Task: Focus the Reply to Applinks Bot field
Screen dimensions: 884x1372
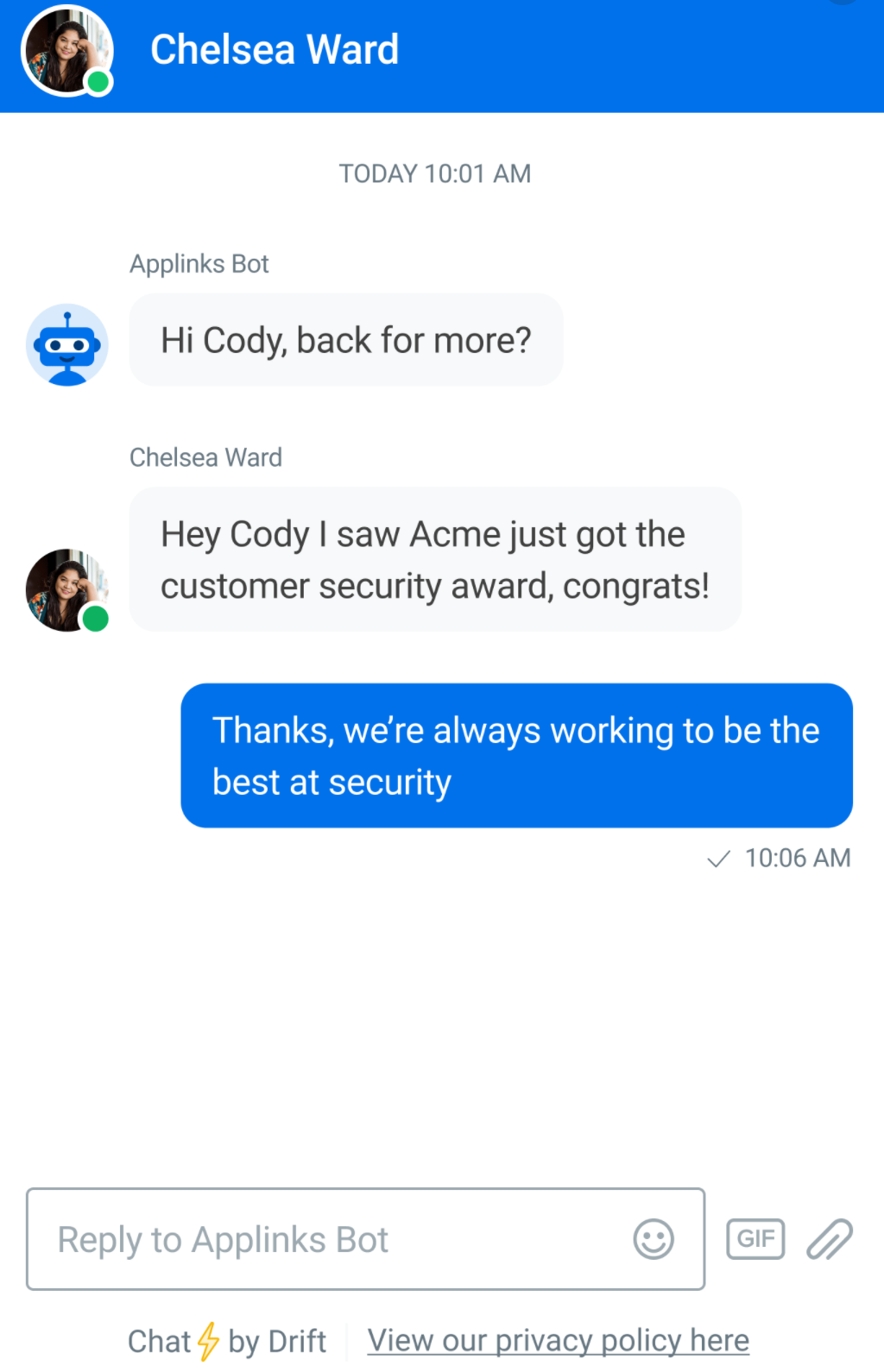Action: click(328, 1240)
